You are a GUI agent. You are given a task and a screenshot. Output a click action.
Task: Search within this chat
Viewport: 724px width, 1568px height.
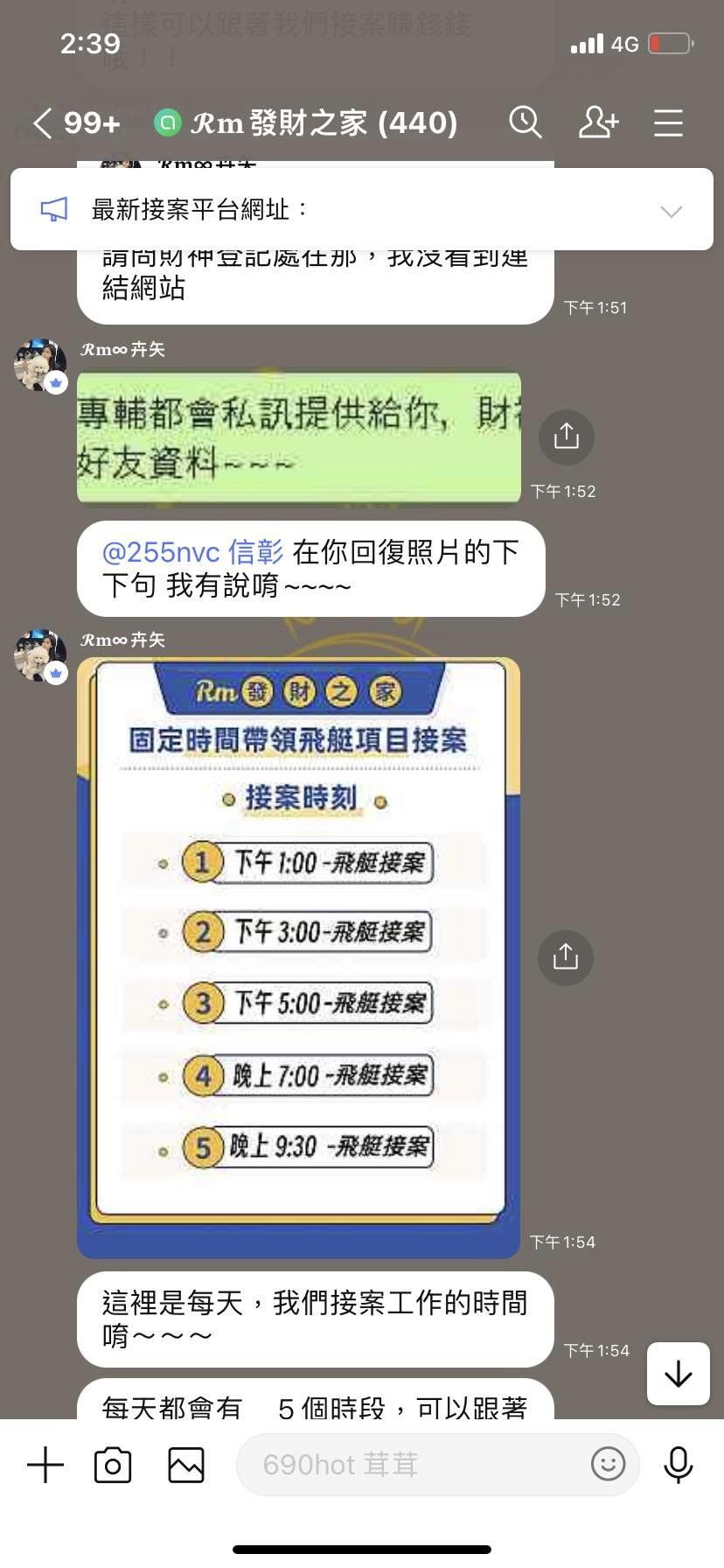[x=526, y=122]
